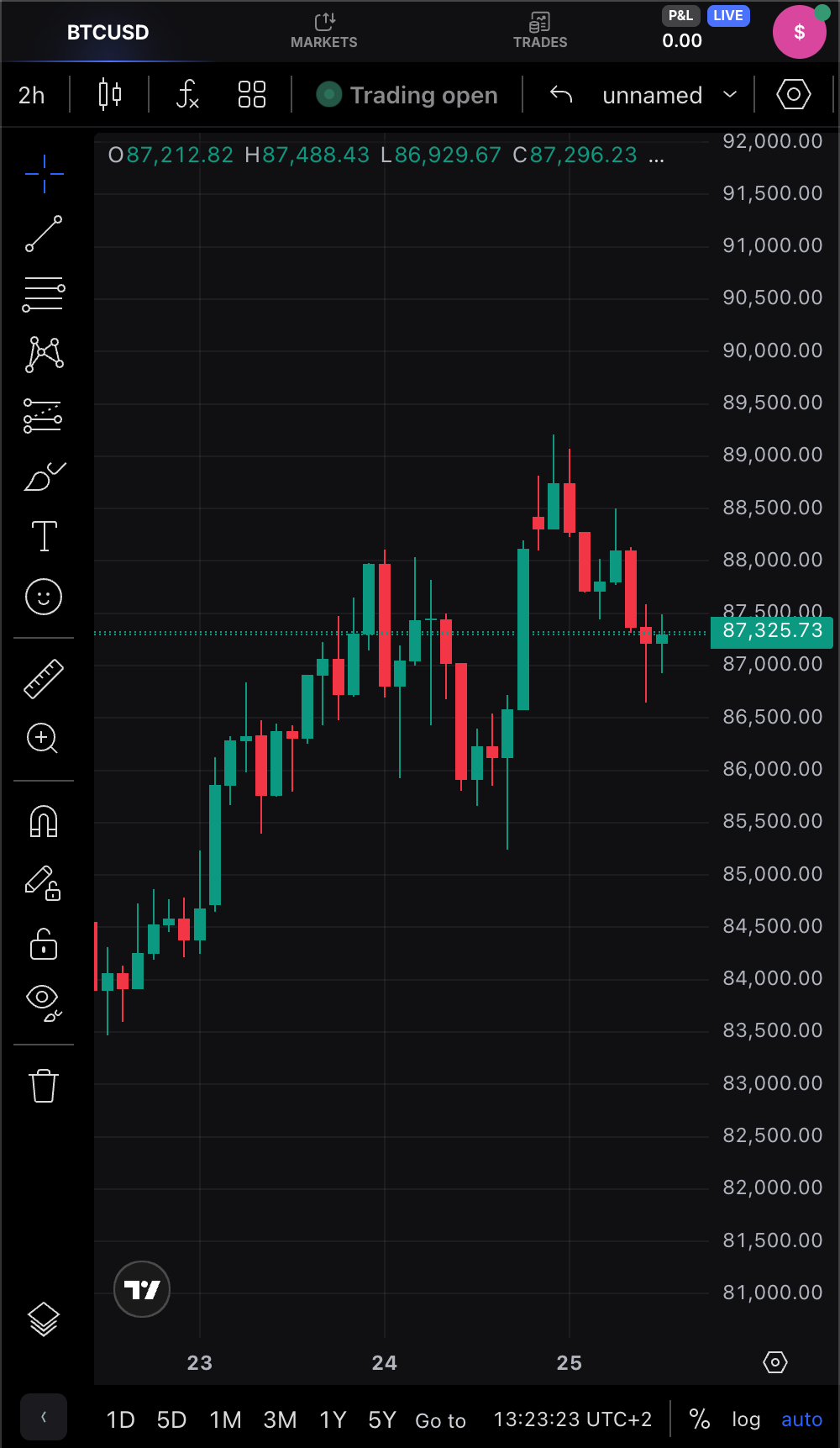Toggle magnet mode for drawings
The image size is (840, 1448).
coord(44,821)
